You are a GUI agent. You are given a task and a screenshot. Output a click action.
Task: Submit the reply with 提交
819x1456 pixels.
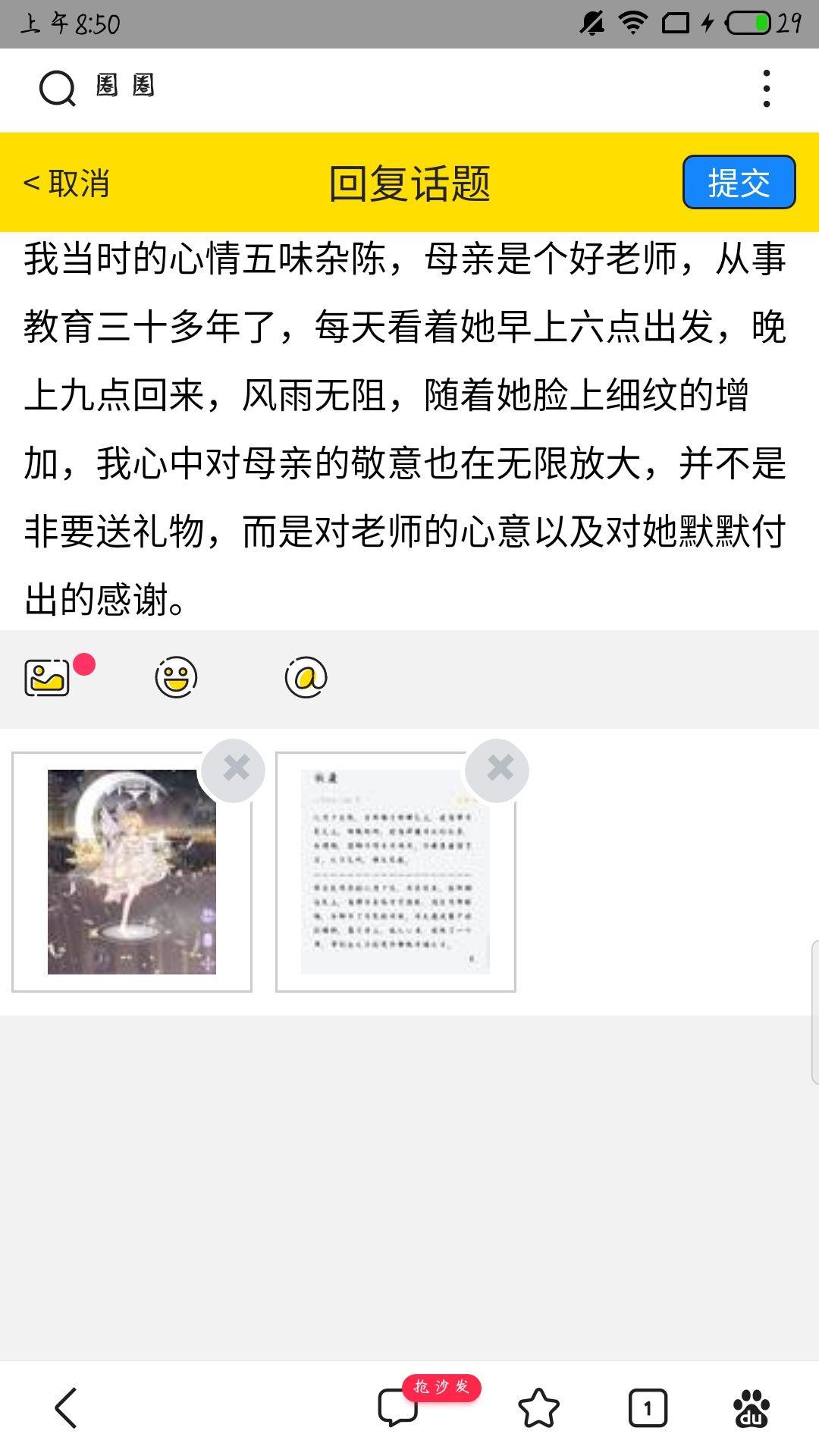tap(739, 183)
